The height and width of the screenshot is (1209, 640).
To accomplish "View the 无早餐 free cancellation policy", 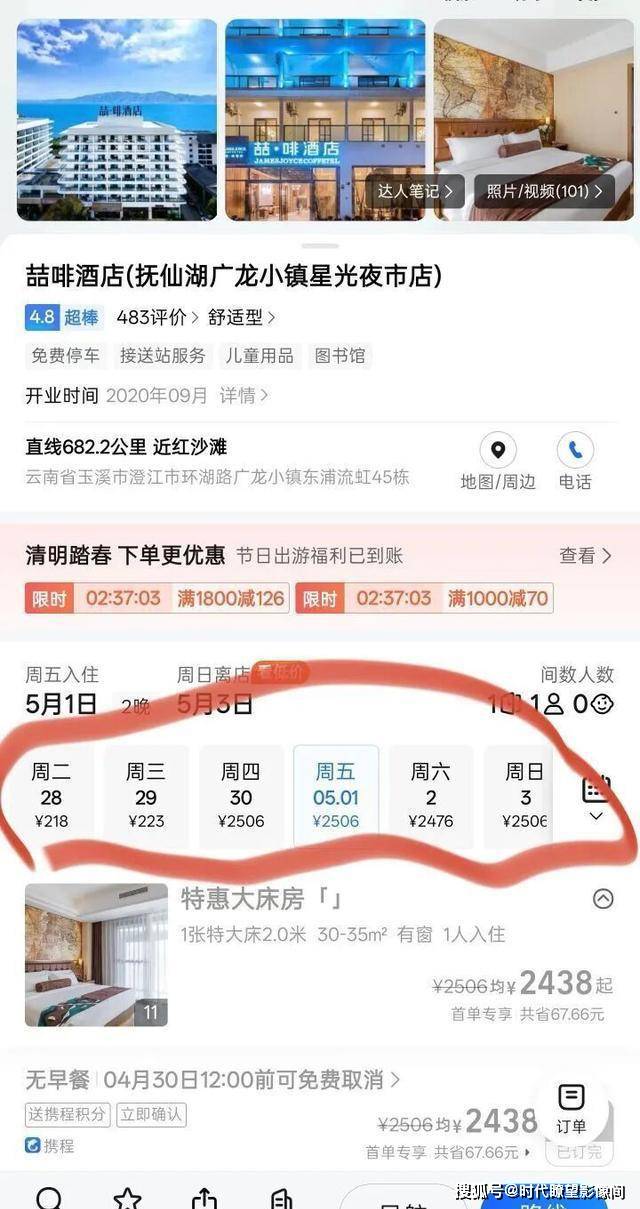I will 213,1080.
